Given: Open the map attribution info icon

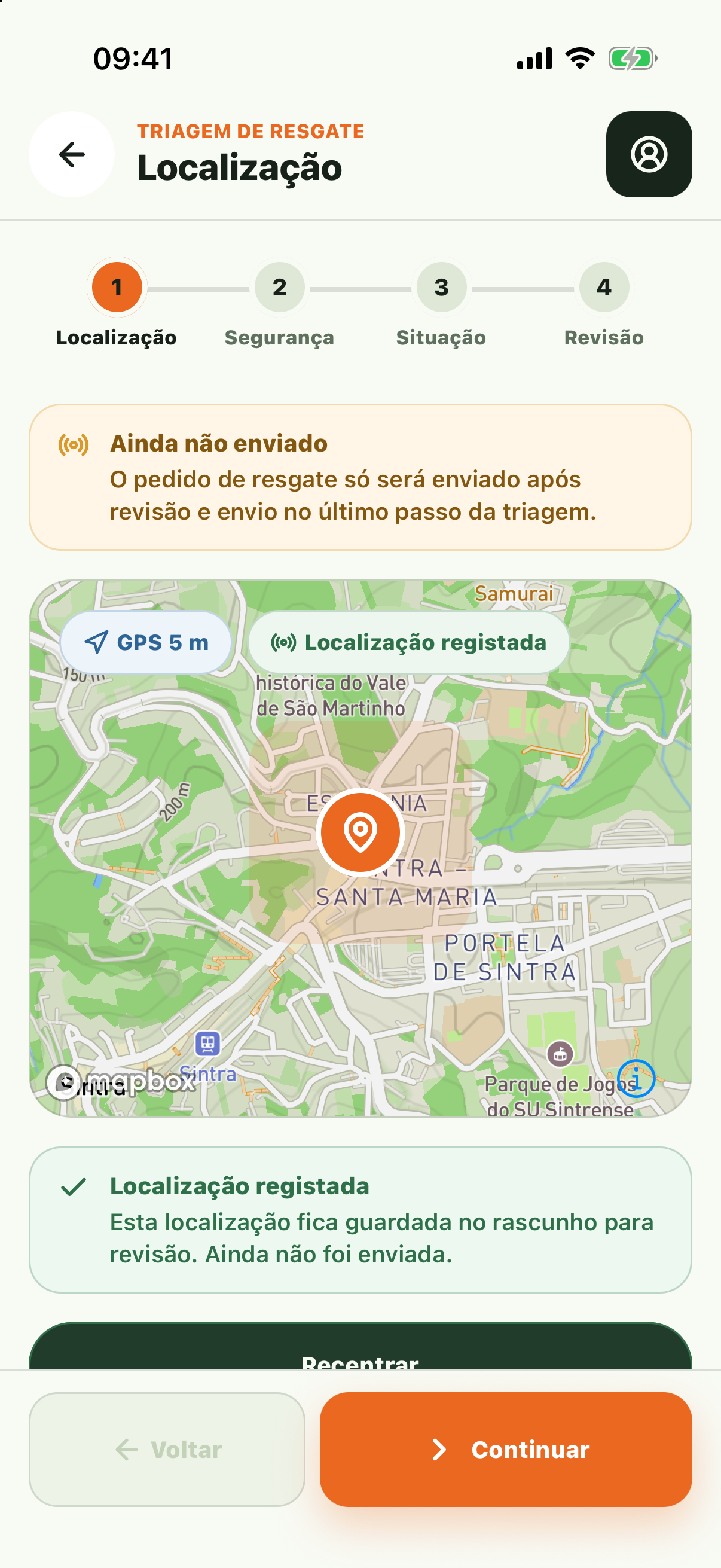Looking at the screenshot, I should pyautogui.click(x=636, y=1078).
